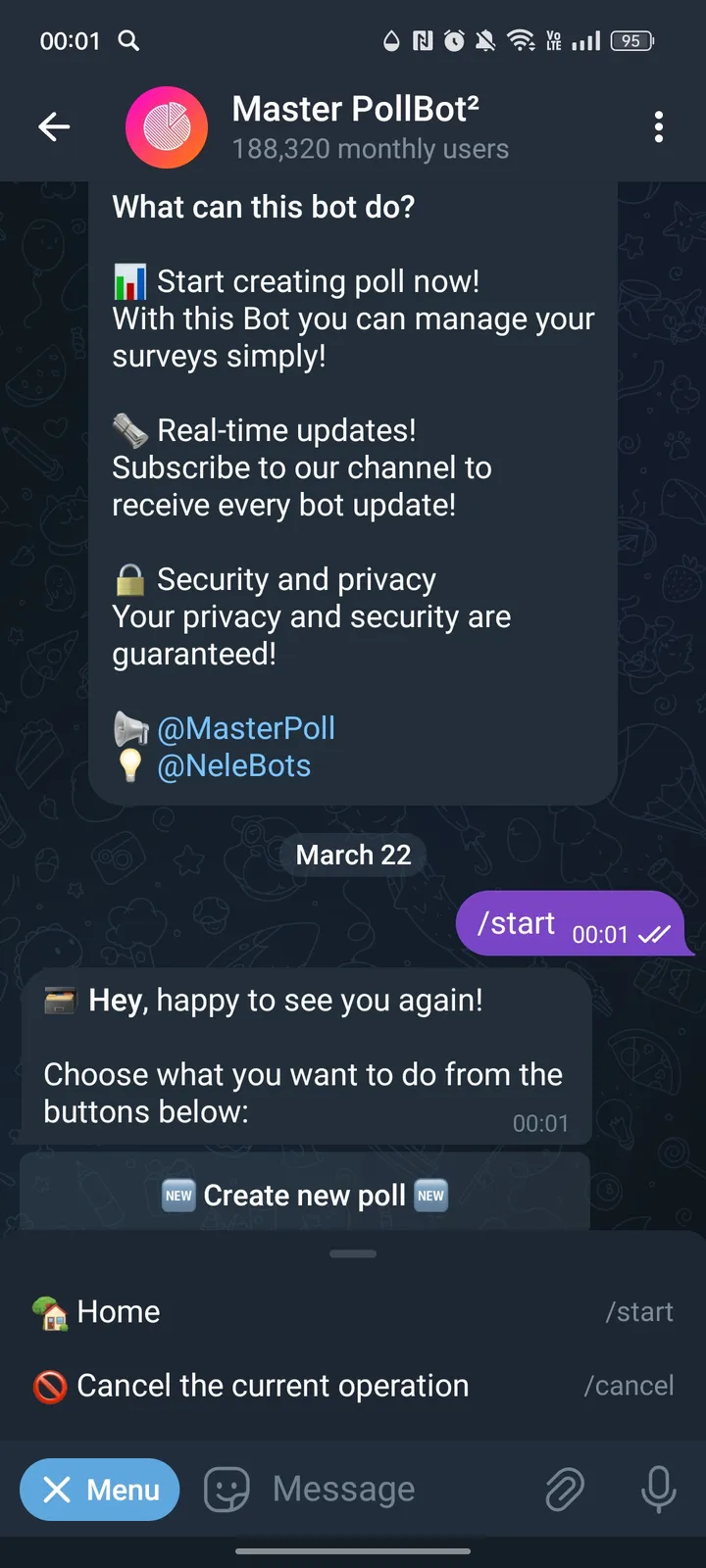Collapse the commands panel using the drag handle

[x=353, y=1253]
